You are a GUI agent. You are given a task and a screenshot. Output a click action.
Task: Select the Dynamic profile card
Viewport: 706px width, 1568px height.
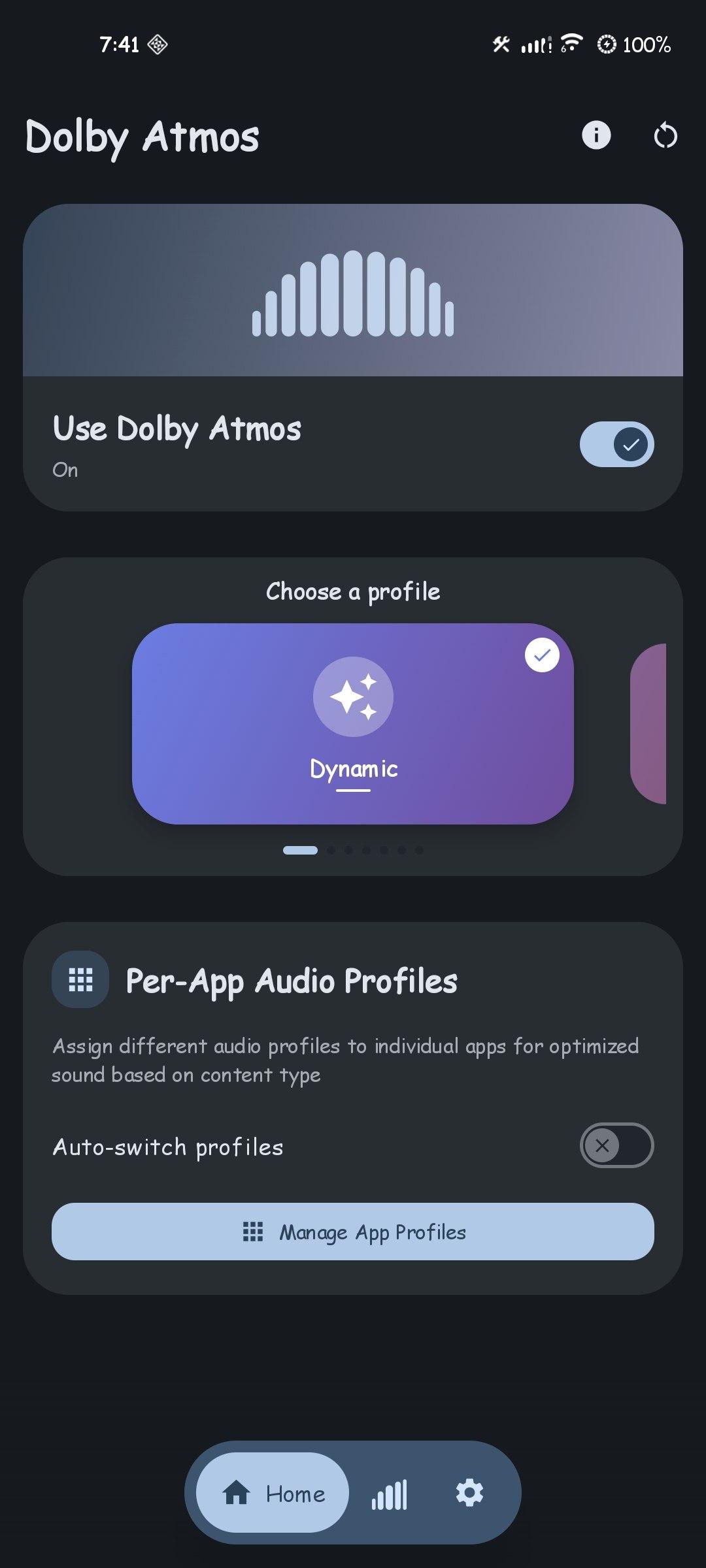(x=353, y=723)
